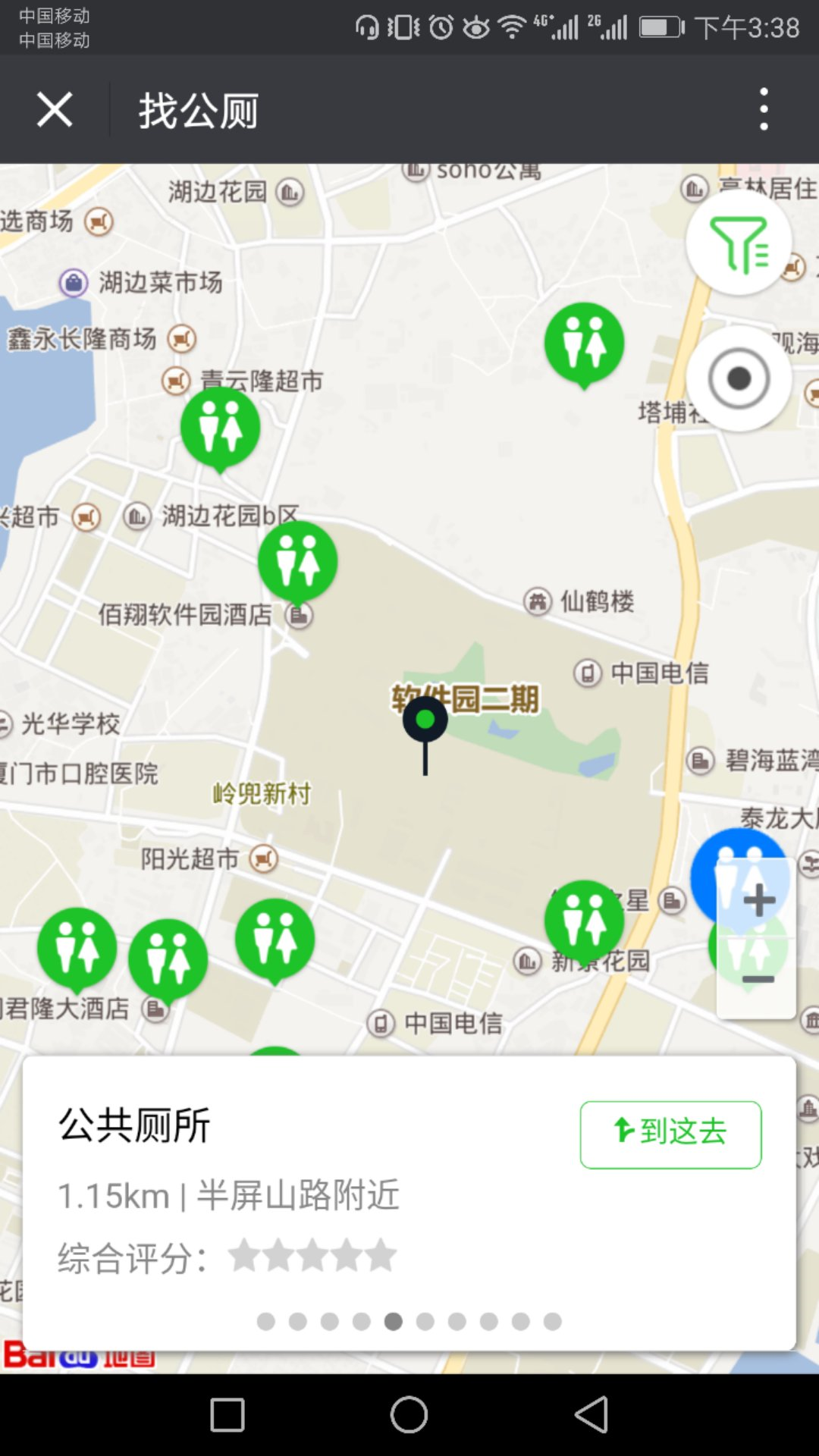This screenshot has height=1456, width=819.
Task: Select toilet marker above 君隆大酒店 label
Action: click(x=77, y=948)
